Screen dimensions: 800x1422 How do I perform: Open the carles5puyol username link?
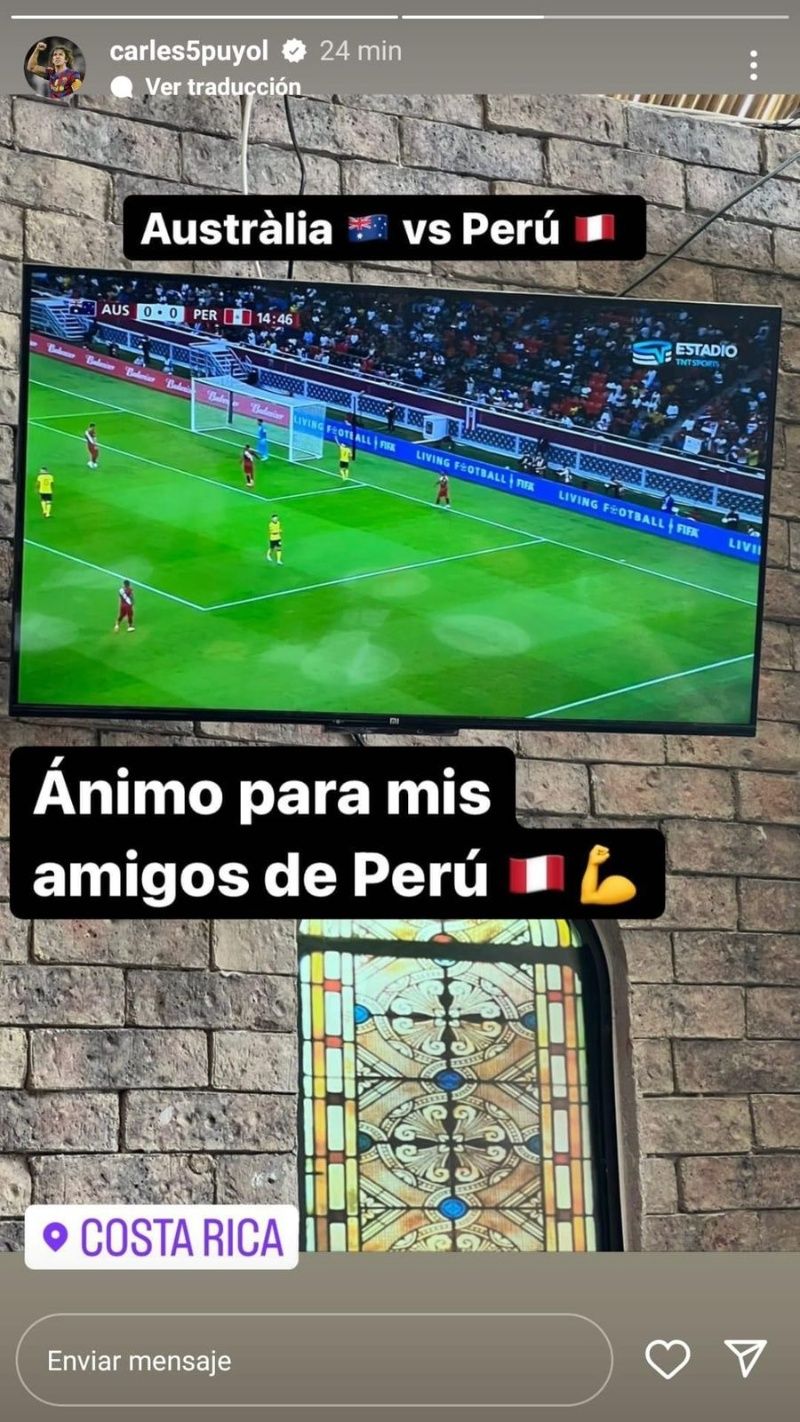point(190,51)
